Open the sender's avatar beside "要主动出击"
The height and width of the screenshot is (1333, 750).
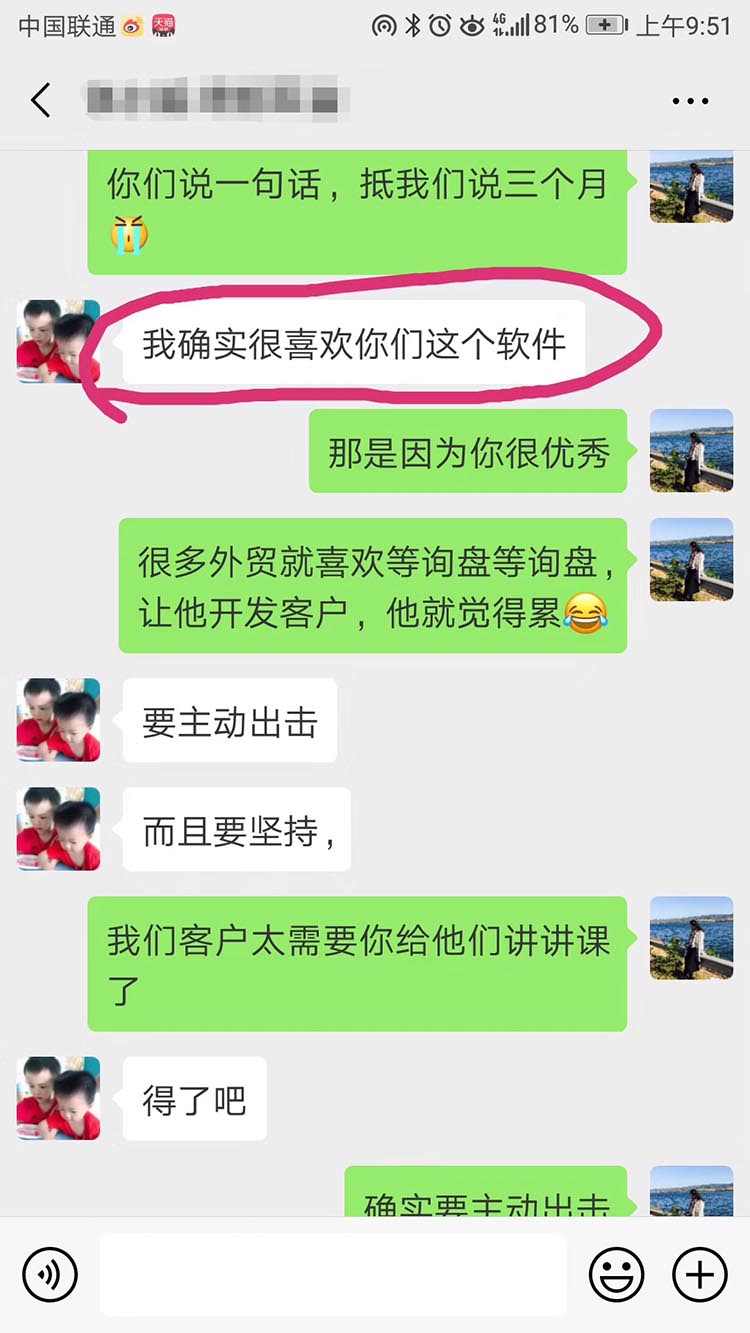click(58, 720)
